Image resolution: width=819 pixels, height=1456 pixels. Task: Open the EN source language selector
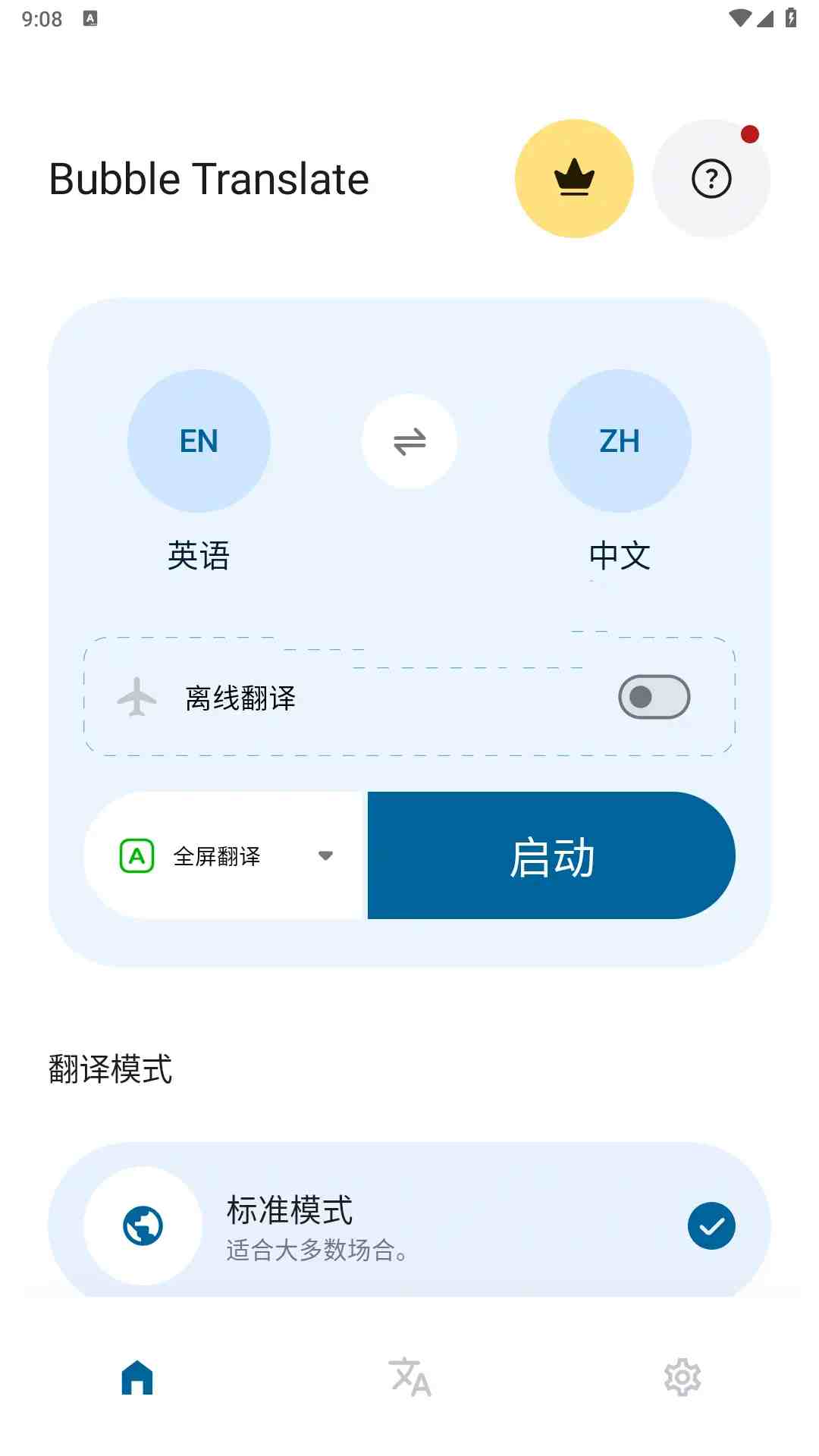pyautogui.click(x=199, y=441)
